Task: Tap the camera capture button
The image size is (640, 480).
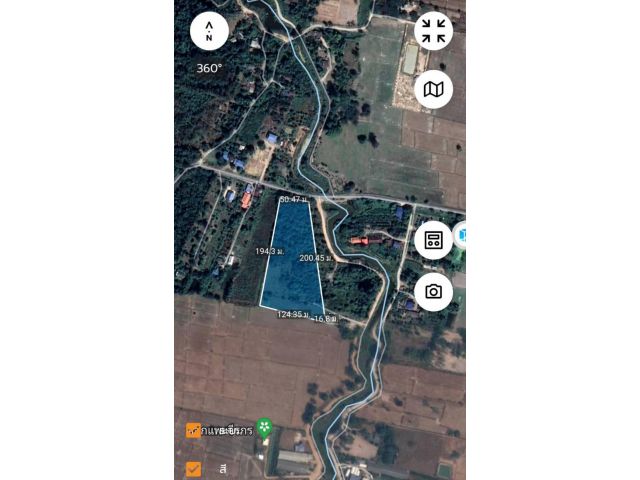Action: coord(433,291)
